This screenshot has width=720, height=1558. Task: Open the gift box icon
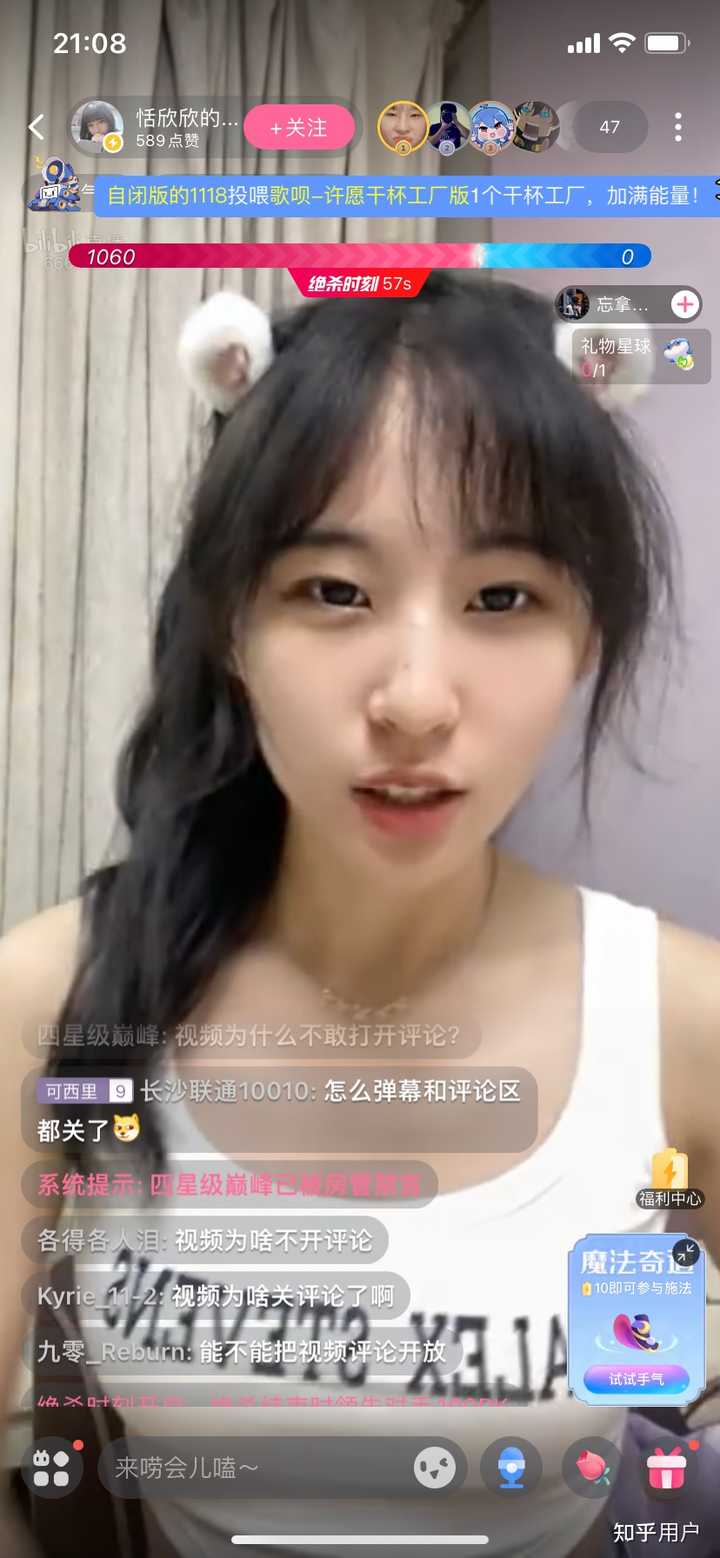(x=666, y=1467)
